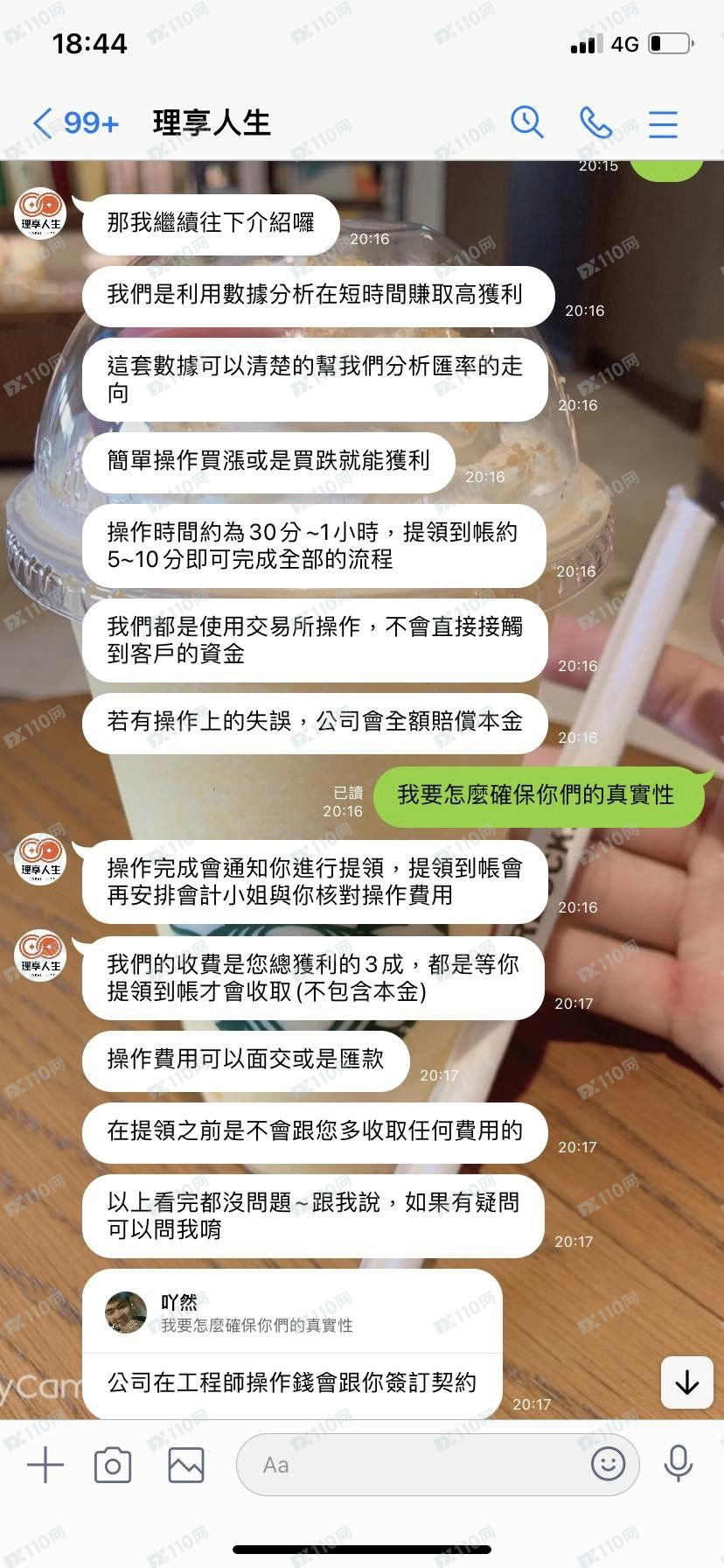The image size is (724, 1568).
Task: Open the chat menu
Action: (x=663, y=123)
